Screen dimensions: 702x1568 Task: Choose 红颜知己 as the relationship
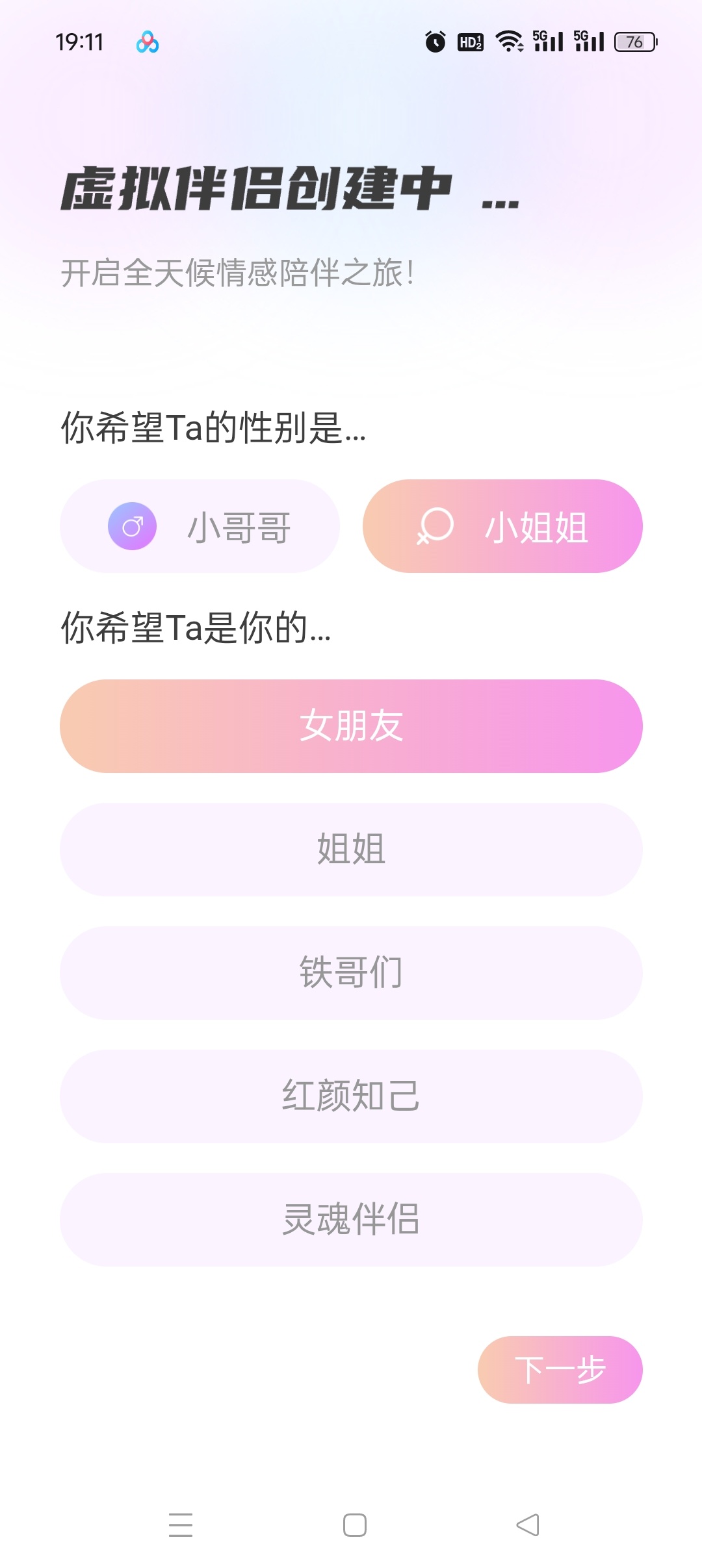click(x=351, y=1095)
